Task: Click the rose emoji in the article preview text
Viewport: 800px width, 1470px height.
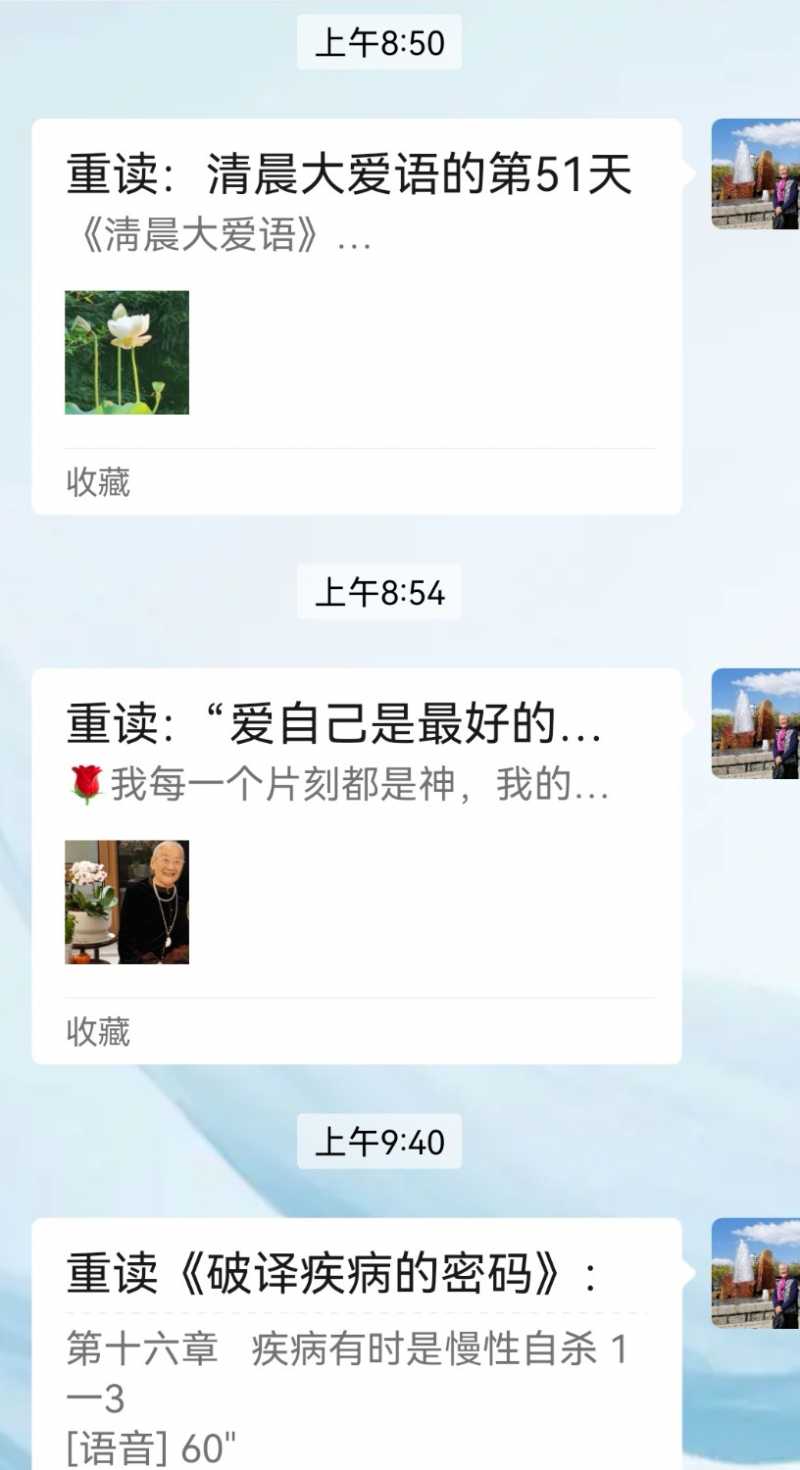Action: pos(85,786)
